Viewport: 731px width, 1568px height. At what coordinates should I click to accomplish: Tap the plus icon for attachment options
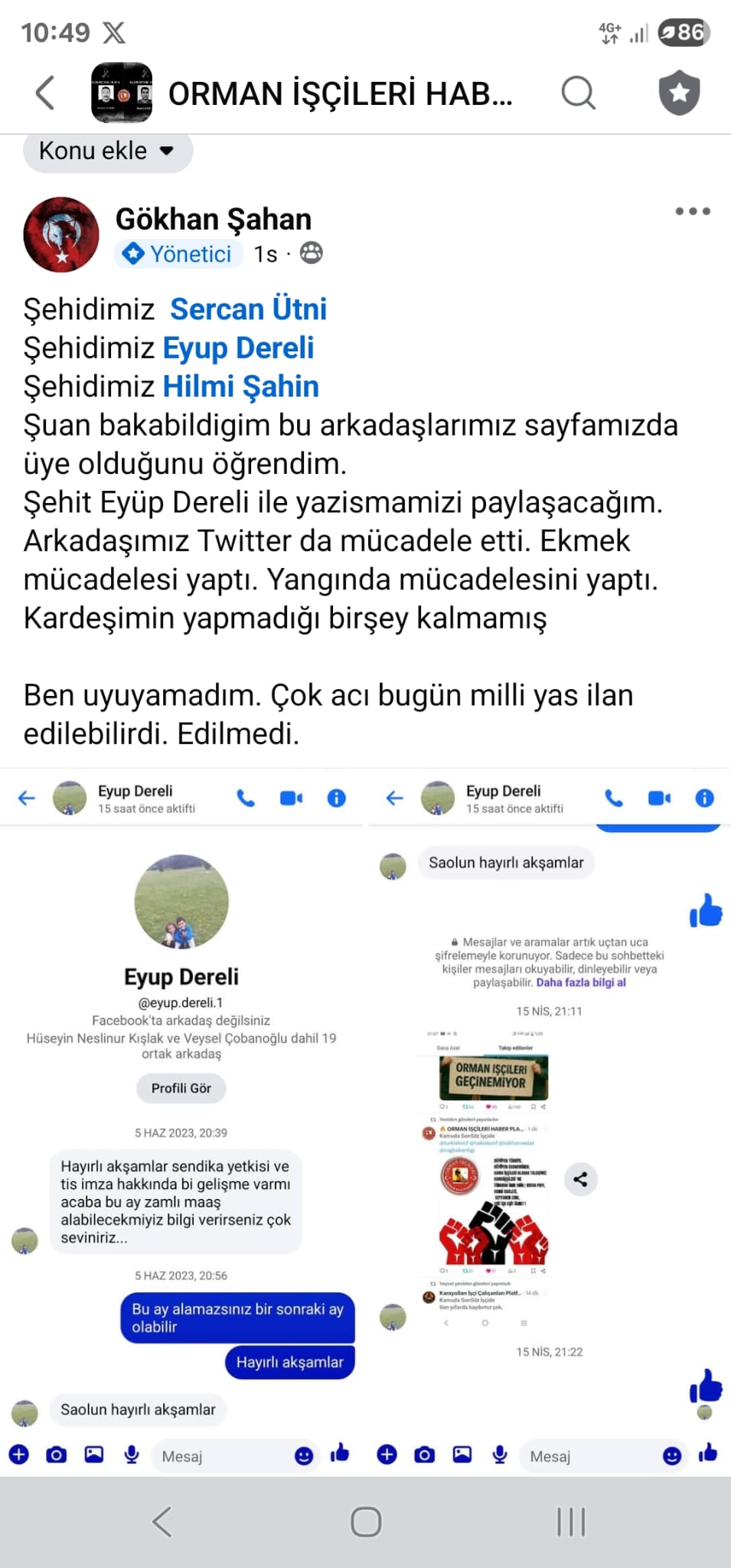pos(19,1455)
